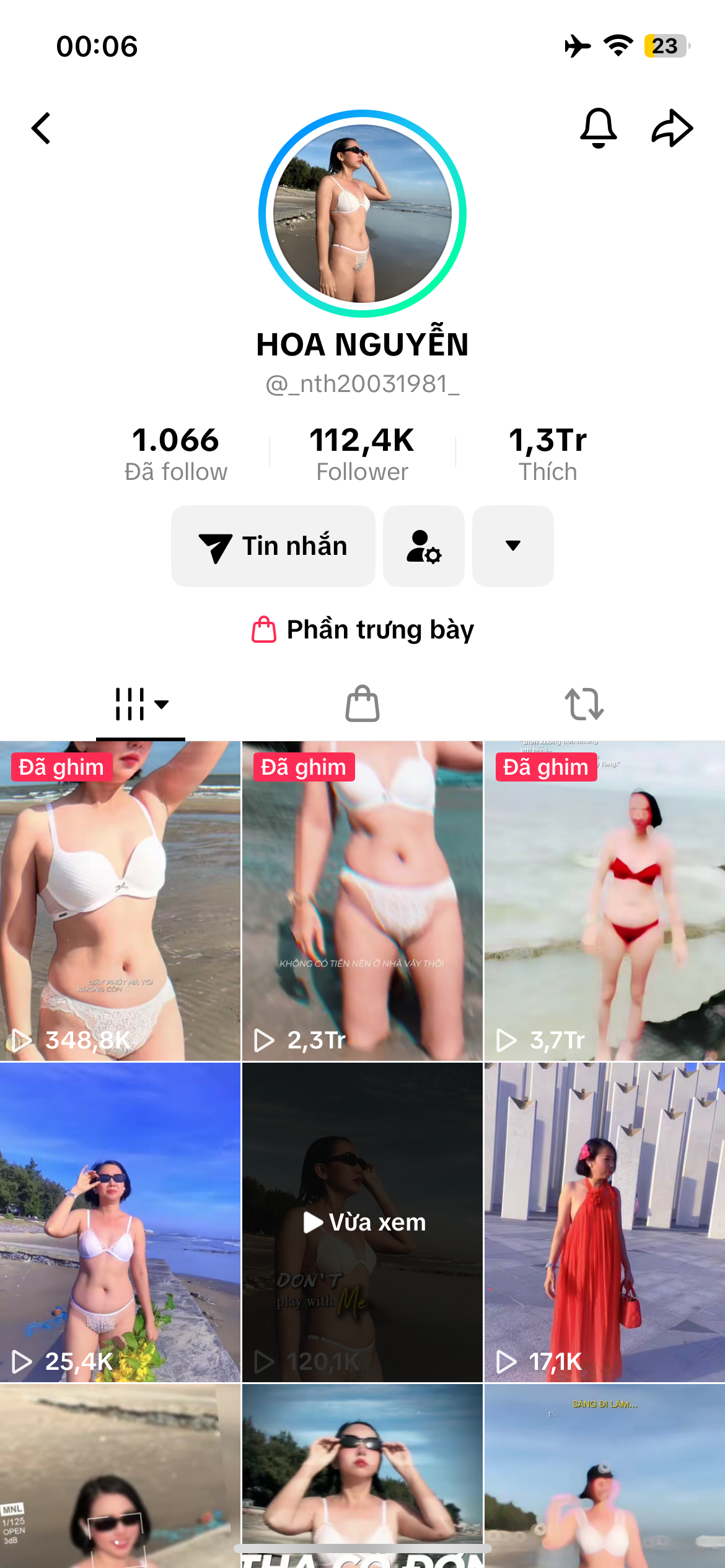Switch to the reposts tab
The image size is (725, 1568).
pyautogui.click(x=584, y=705)
